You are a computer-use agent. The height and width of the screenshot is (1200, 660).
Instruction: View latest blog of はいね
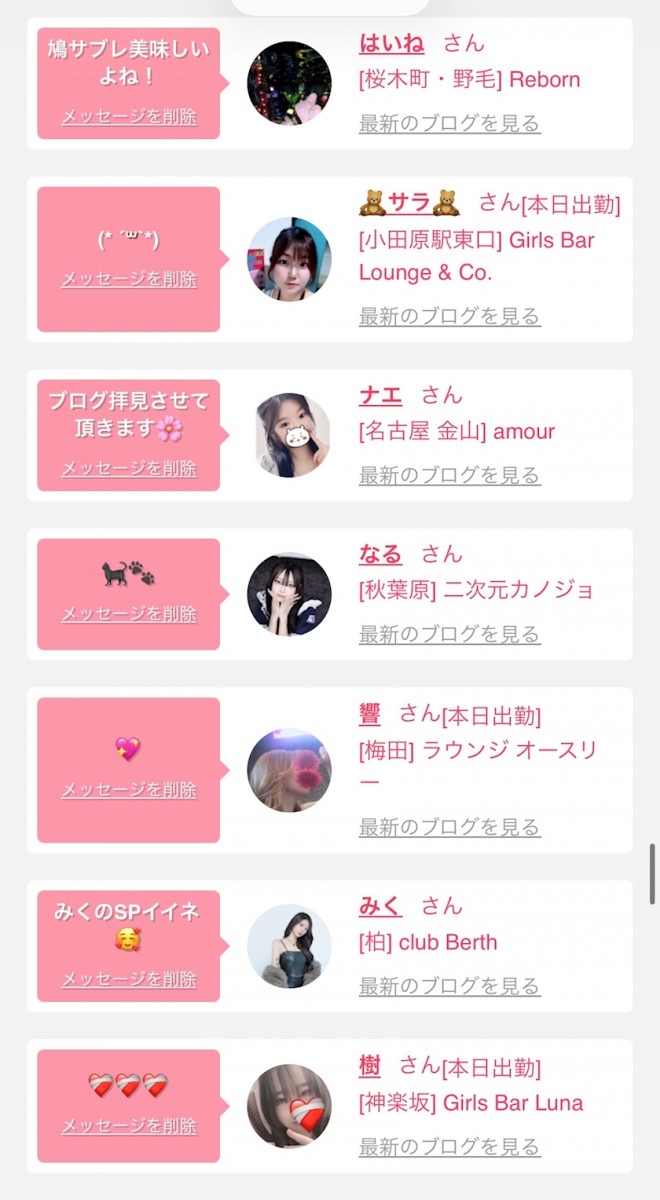pos(449,124)
